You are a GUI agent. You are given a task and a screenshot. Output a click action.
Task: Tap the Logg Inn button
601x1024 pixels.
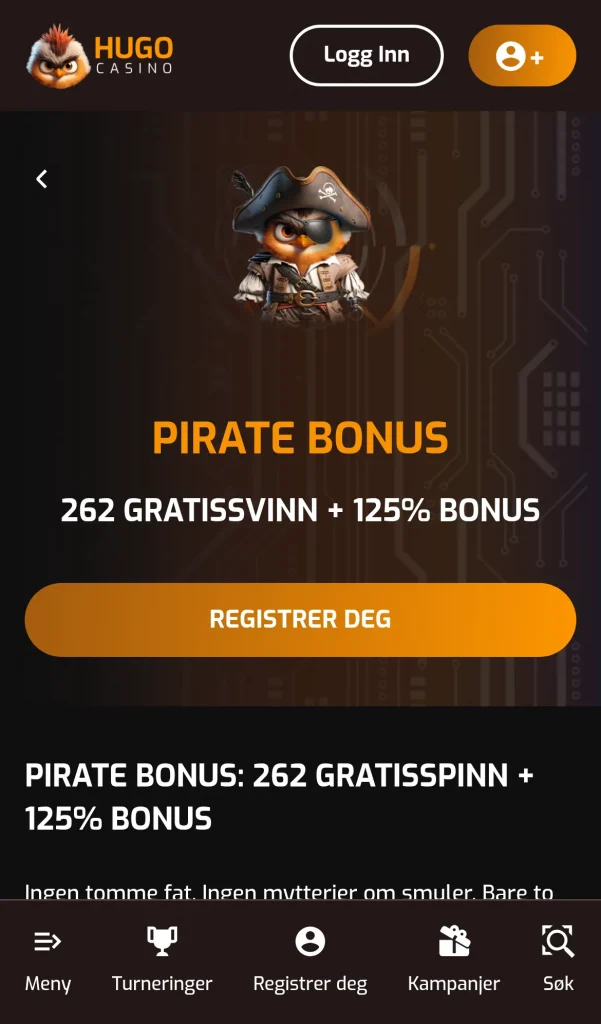coord(366,56)
